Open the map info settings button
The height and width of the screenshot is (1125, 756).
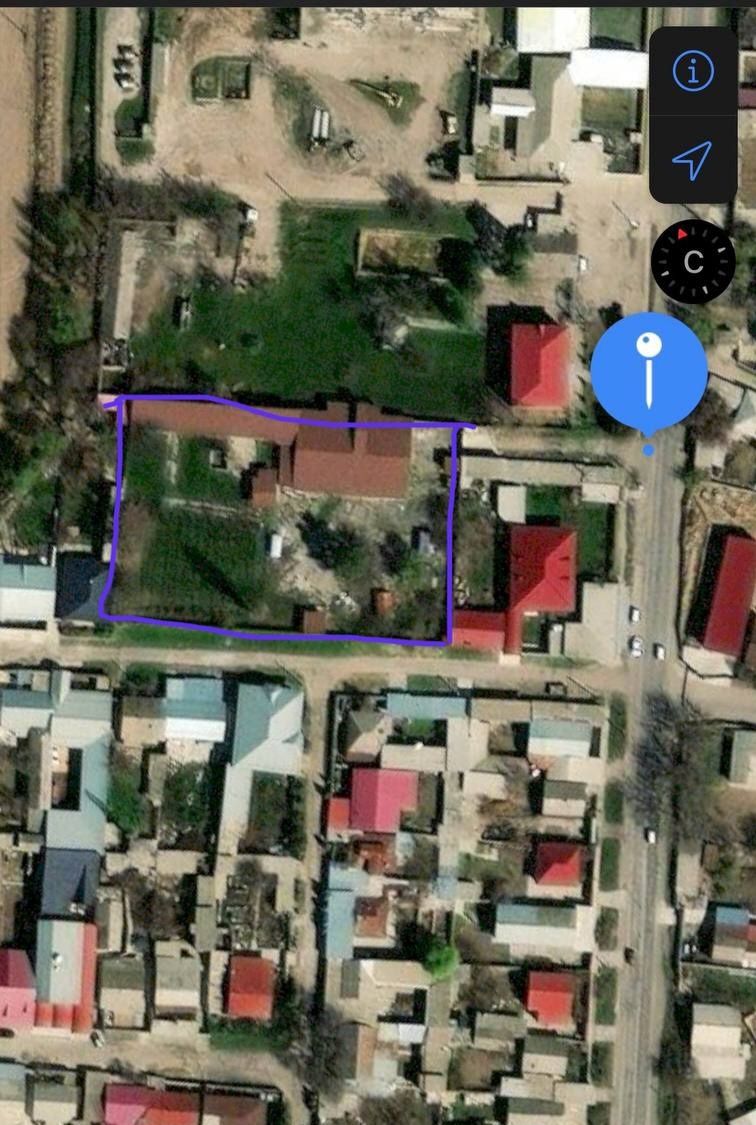point(693,71)
